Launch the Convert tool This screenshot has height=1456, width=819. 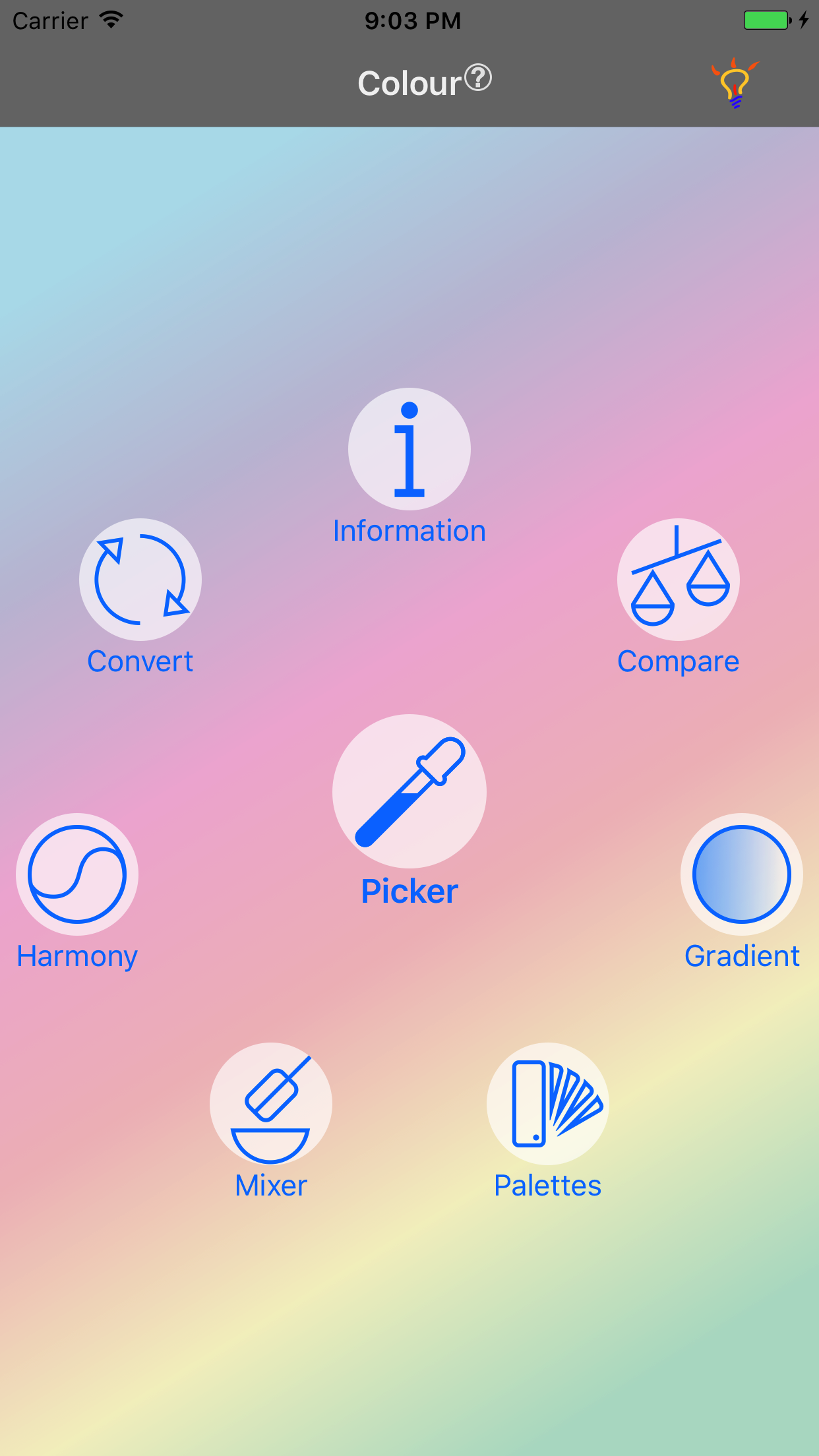140,580
